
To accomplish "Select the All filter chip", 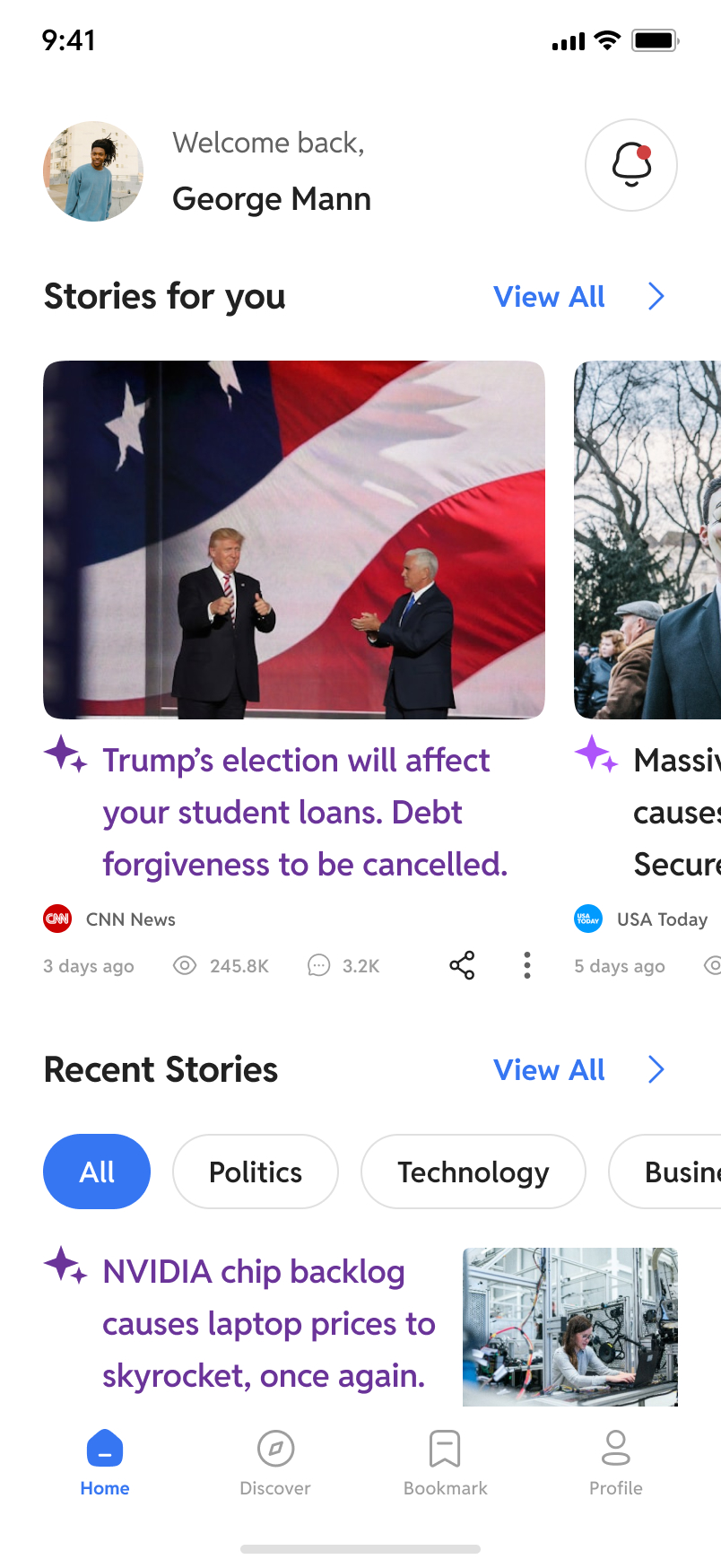I will click(x=97, y=1172).
